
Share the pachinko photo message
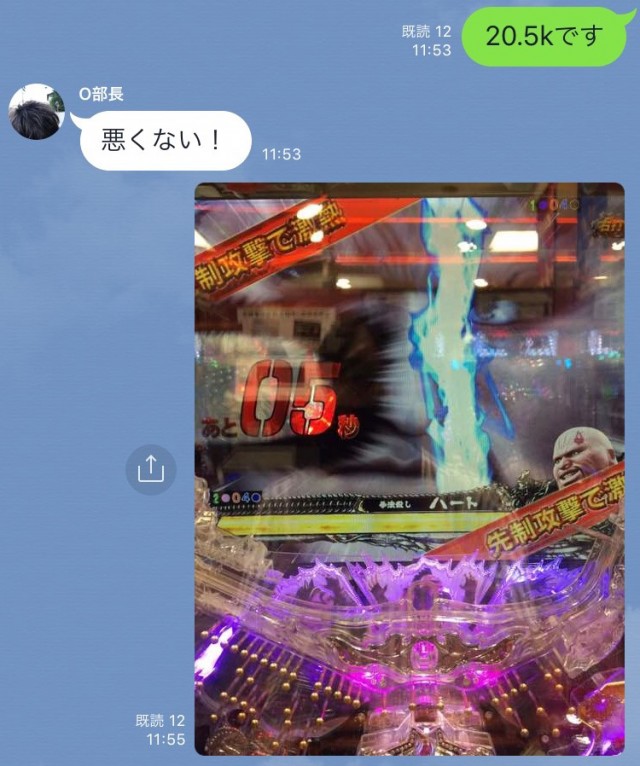pyautogui.click(x=150, y=469)
